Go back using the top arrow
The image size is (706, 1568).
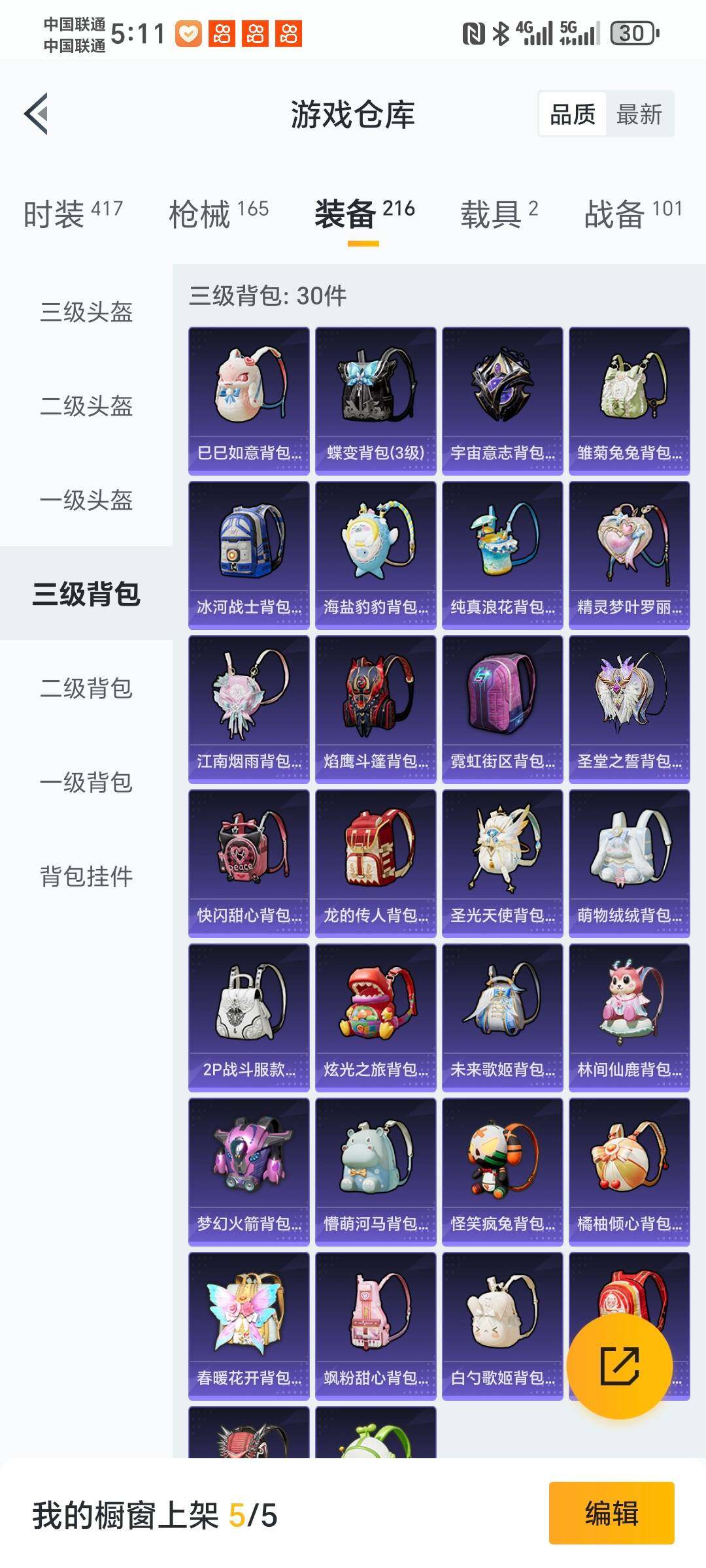[37, 114]
